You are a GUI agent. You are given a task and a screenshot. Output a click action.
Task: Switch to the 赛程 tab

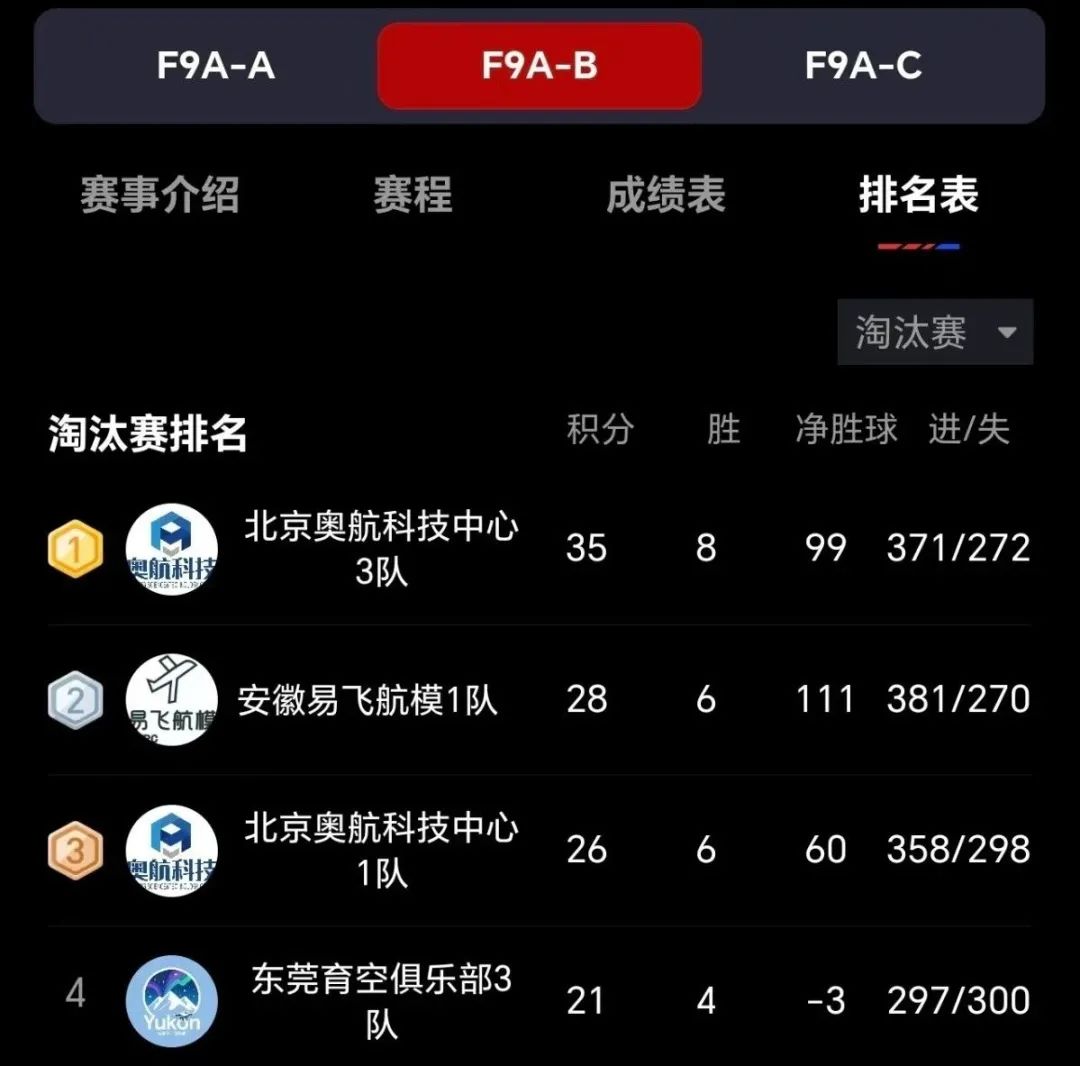click(x=413, y=195)
